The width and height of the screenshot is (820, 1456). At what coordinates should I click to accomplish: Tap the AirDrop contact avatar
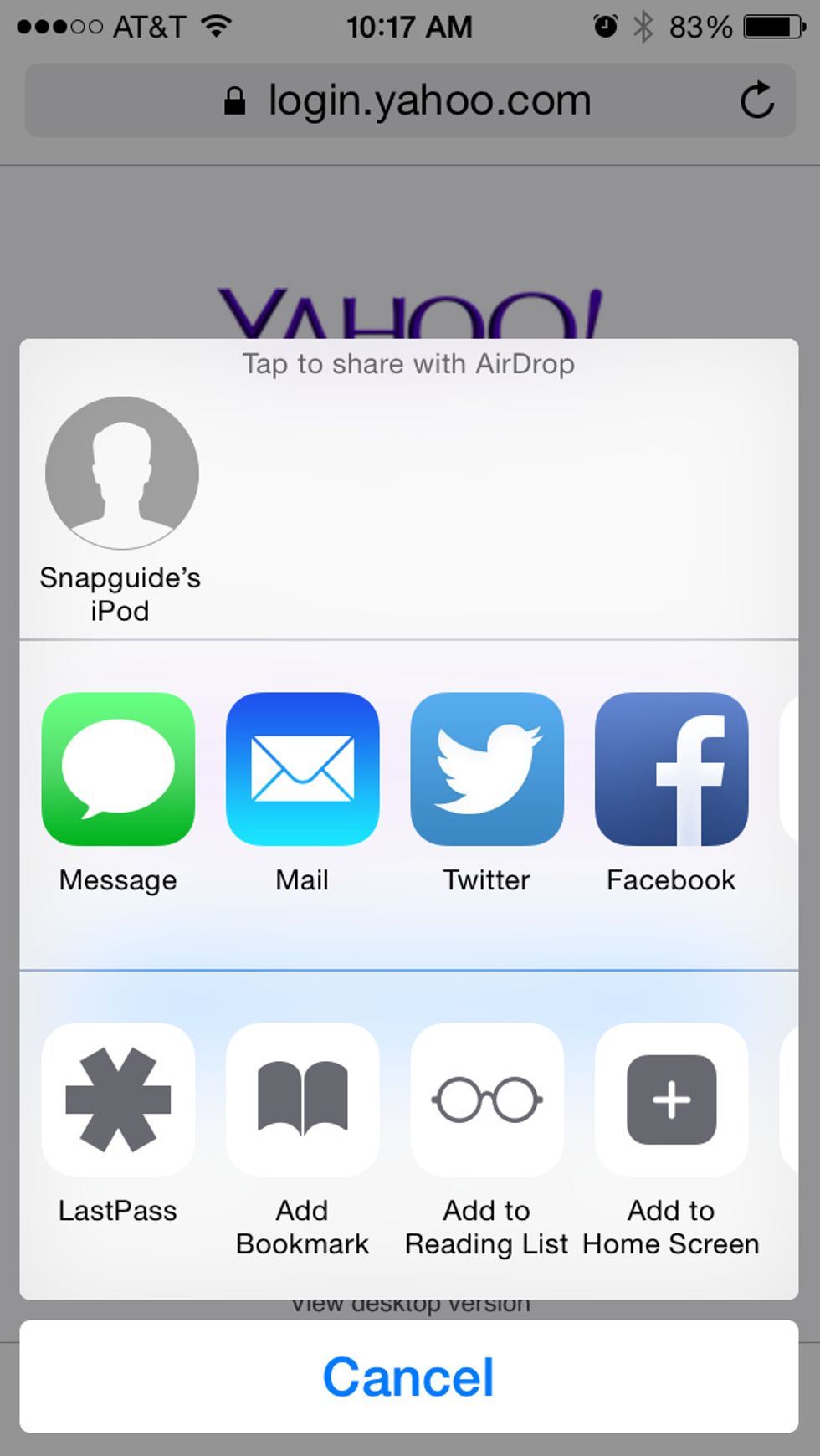click(120, 473)
